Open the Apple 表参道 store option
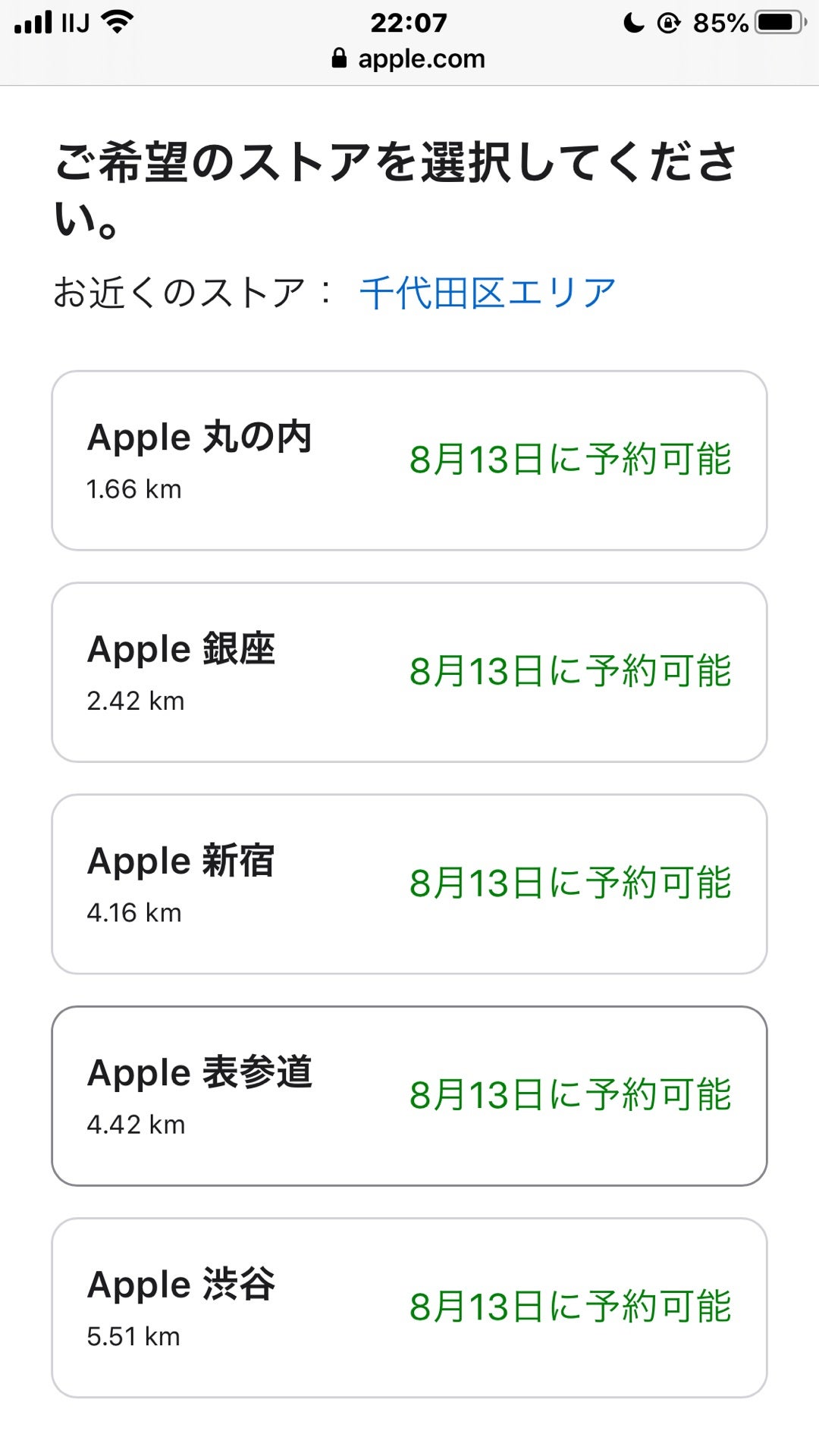Screen dimensions: 819x1456 [x=409, y=1096]
